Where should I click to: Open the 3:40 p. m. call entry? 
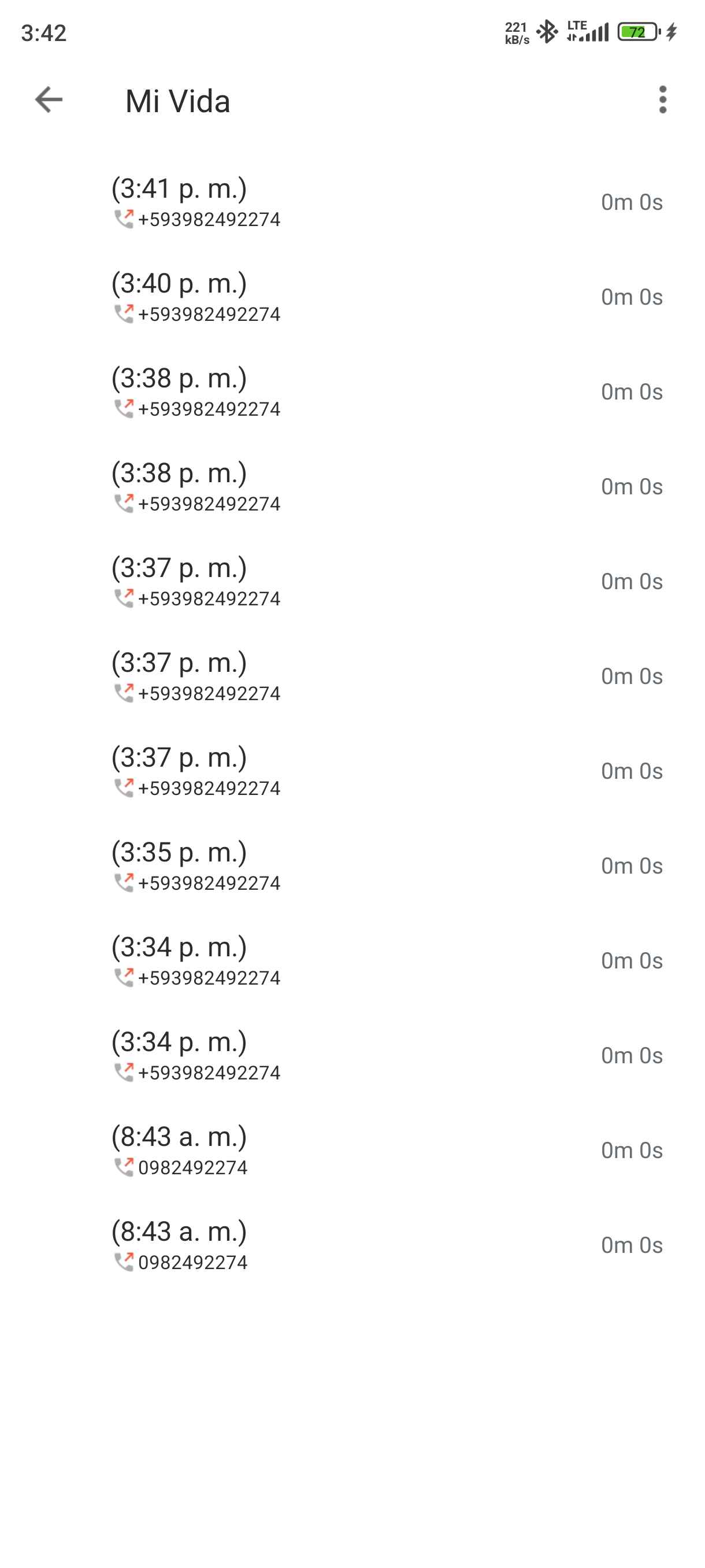click(x=353, y=297)
